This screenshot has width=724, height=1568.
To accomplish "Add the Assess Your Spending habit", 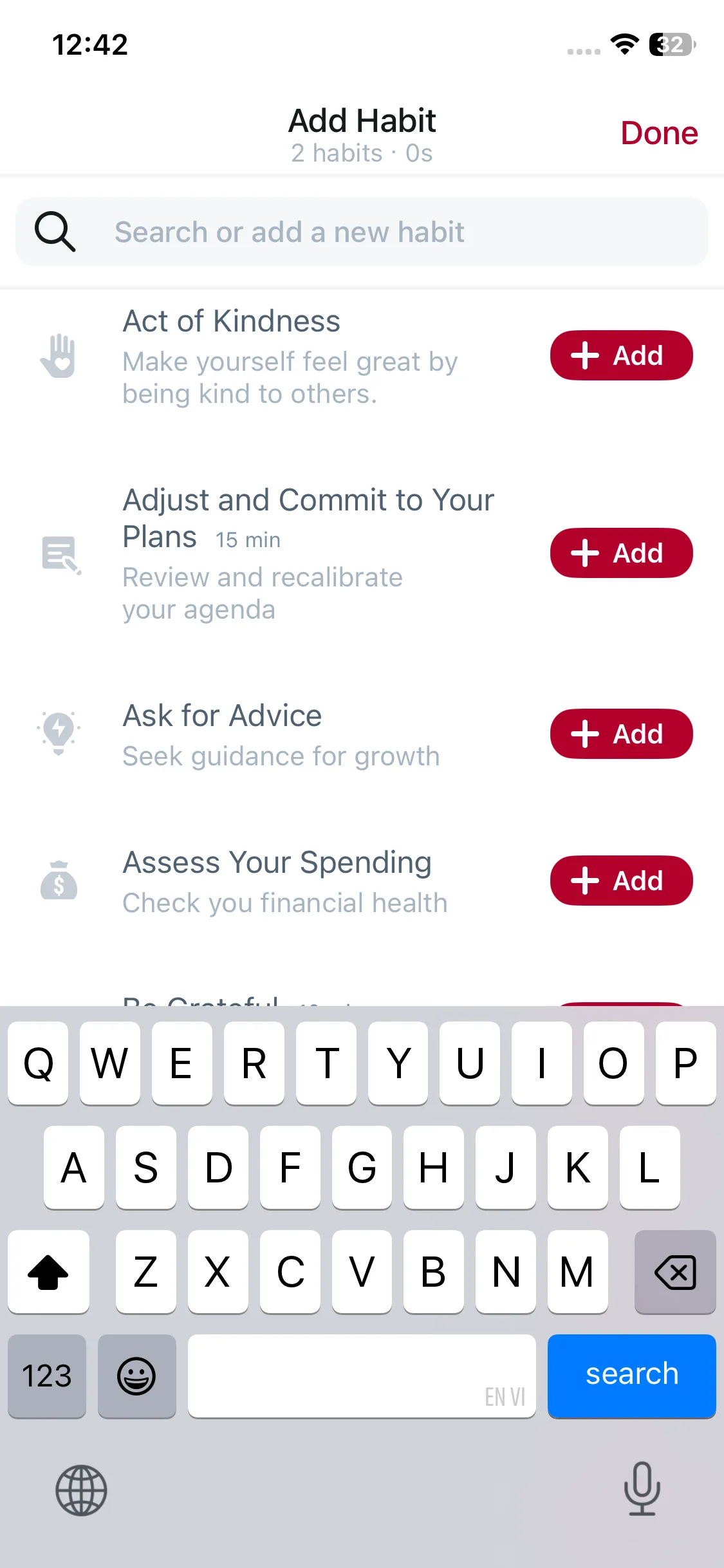I will coord(620,881).
